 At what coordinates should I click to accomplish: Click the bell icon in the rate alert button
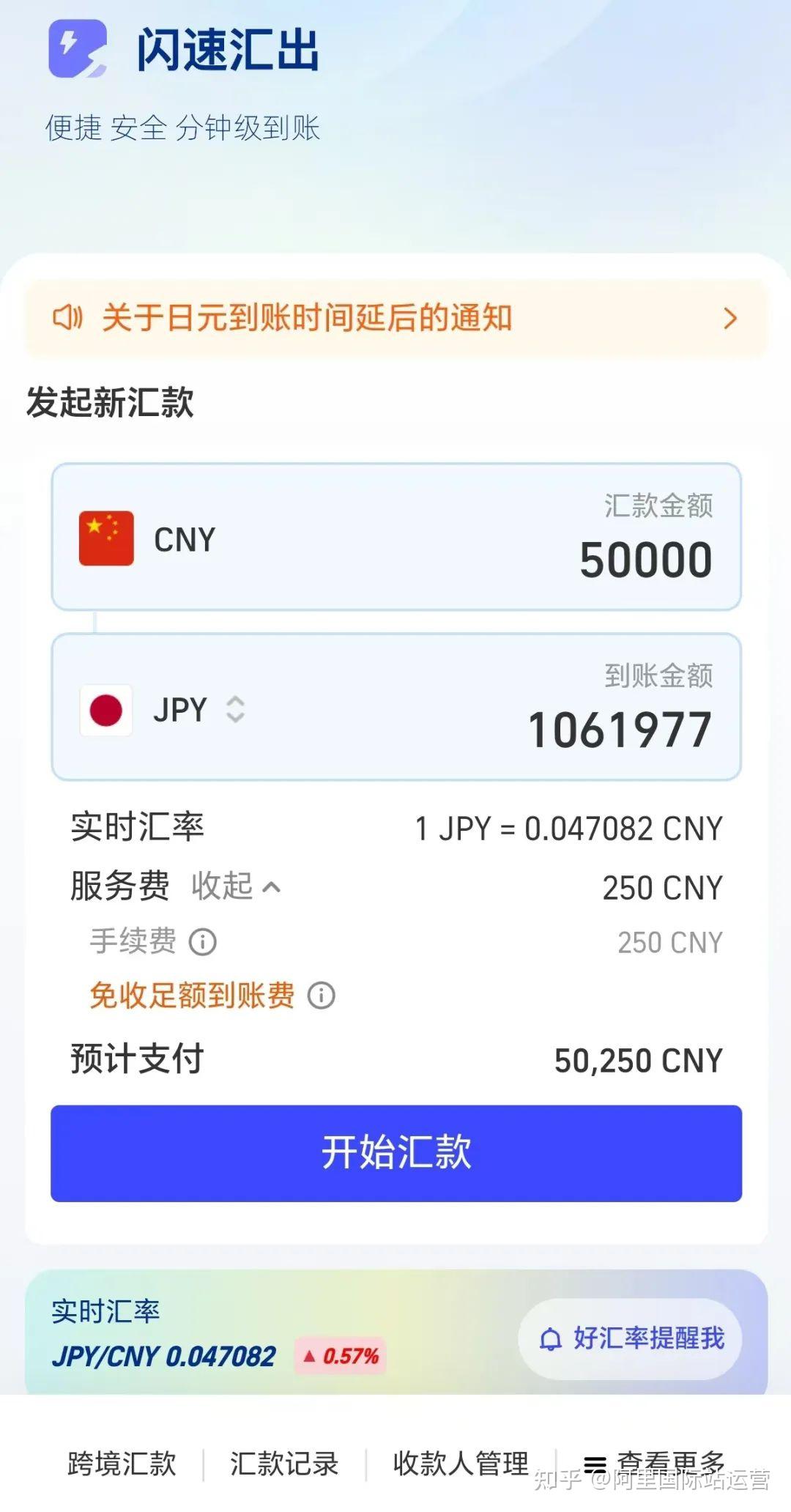(x=551, y=1338)
